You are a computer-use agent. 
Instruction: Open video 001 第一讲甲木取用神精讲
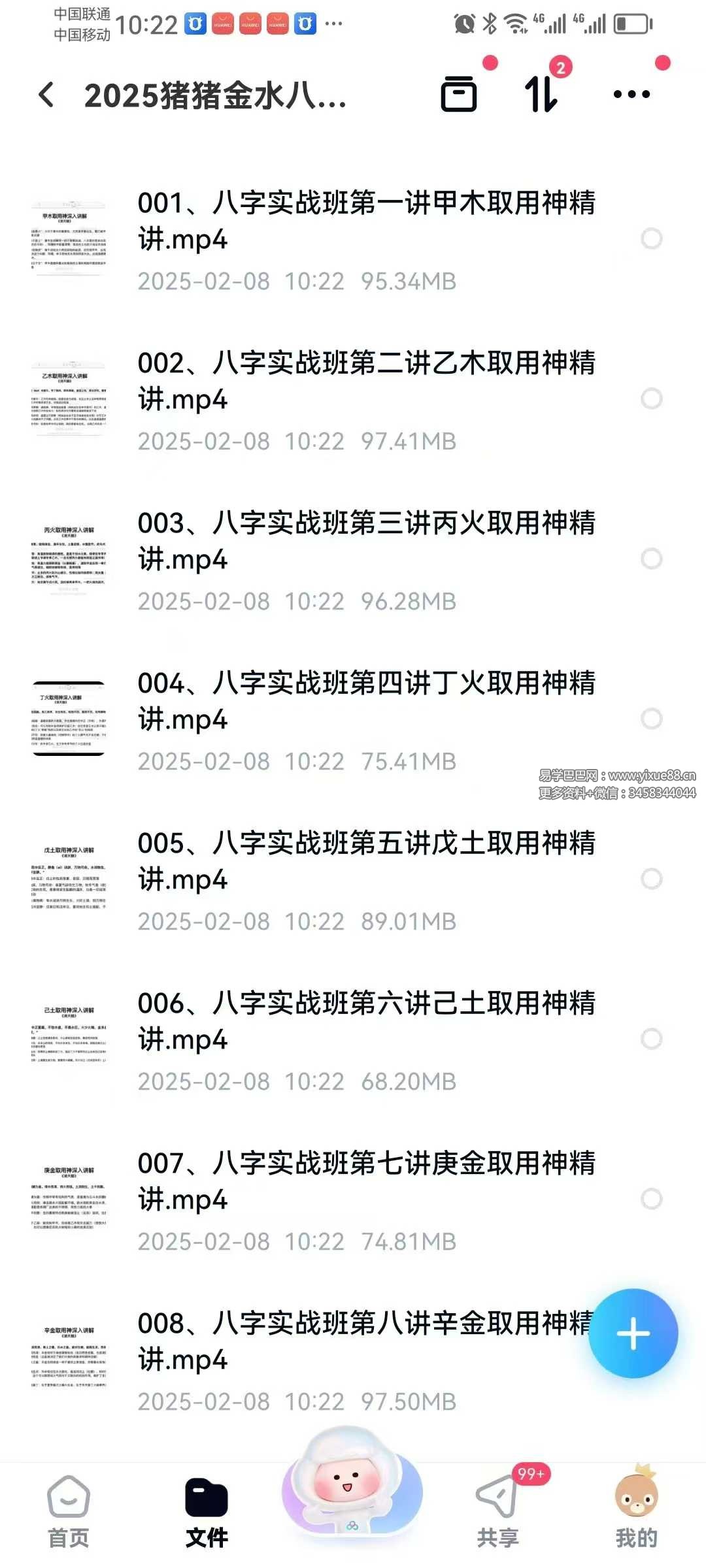[x=366, y=221]
